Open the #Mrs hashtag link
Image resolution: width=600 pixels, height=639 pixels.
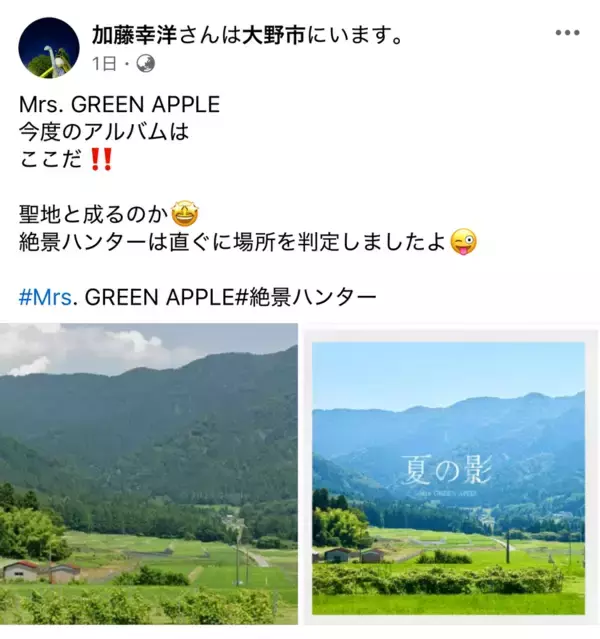coord(39,297)
